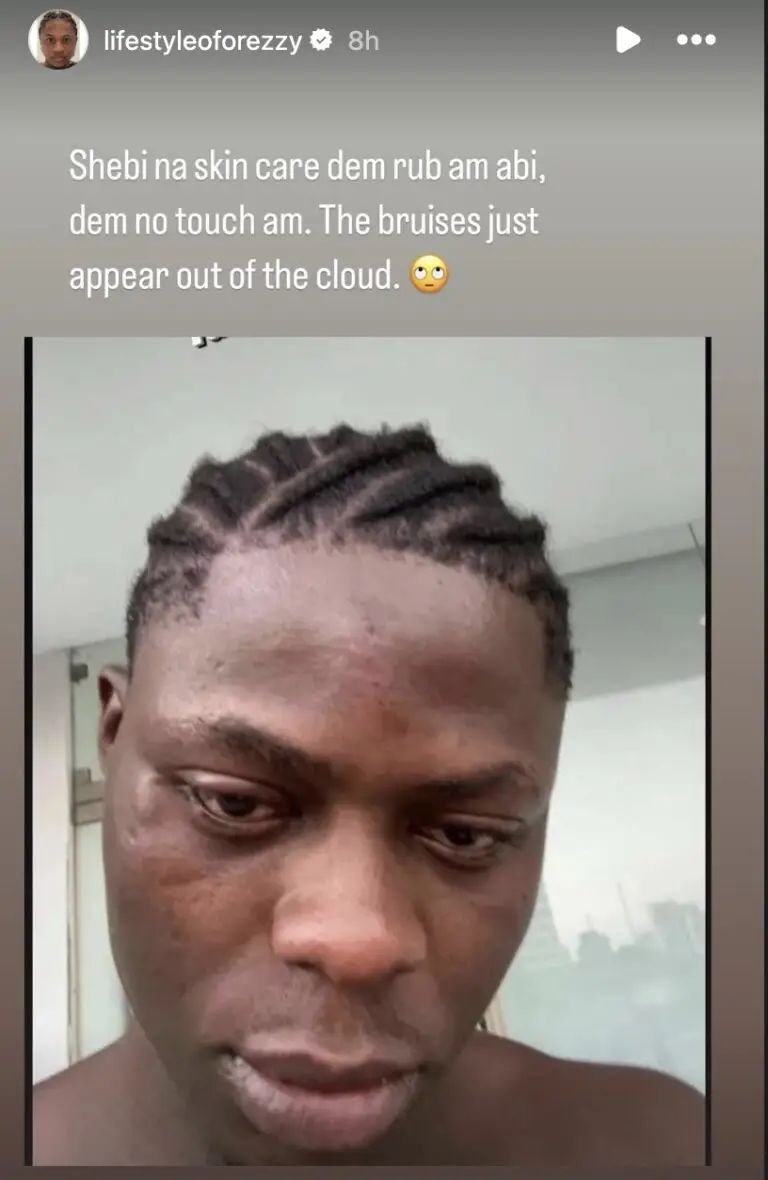This screenshot has width=768, height=1180.
Task: Open the three-dot overflow menu
Action: click(696, 40)
